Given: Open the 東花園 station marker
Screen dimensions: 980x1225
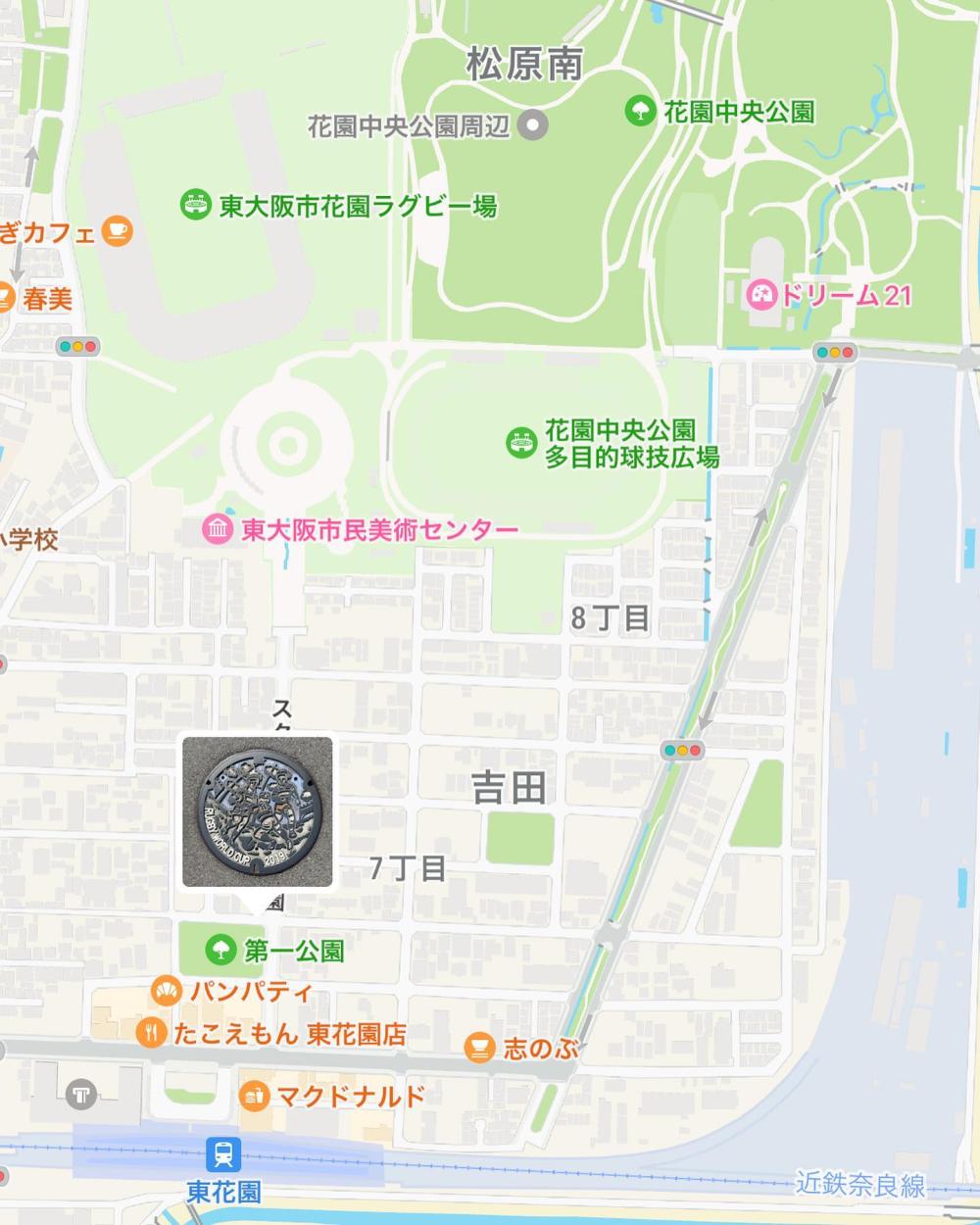Looking at the screenshot, I should (224, 1153).
